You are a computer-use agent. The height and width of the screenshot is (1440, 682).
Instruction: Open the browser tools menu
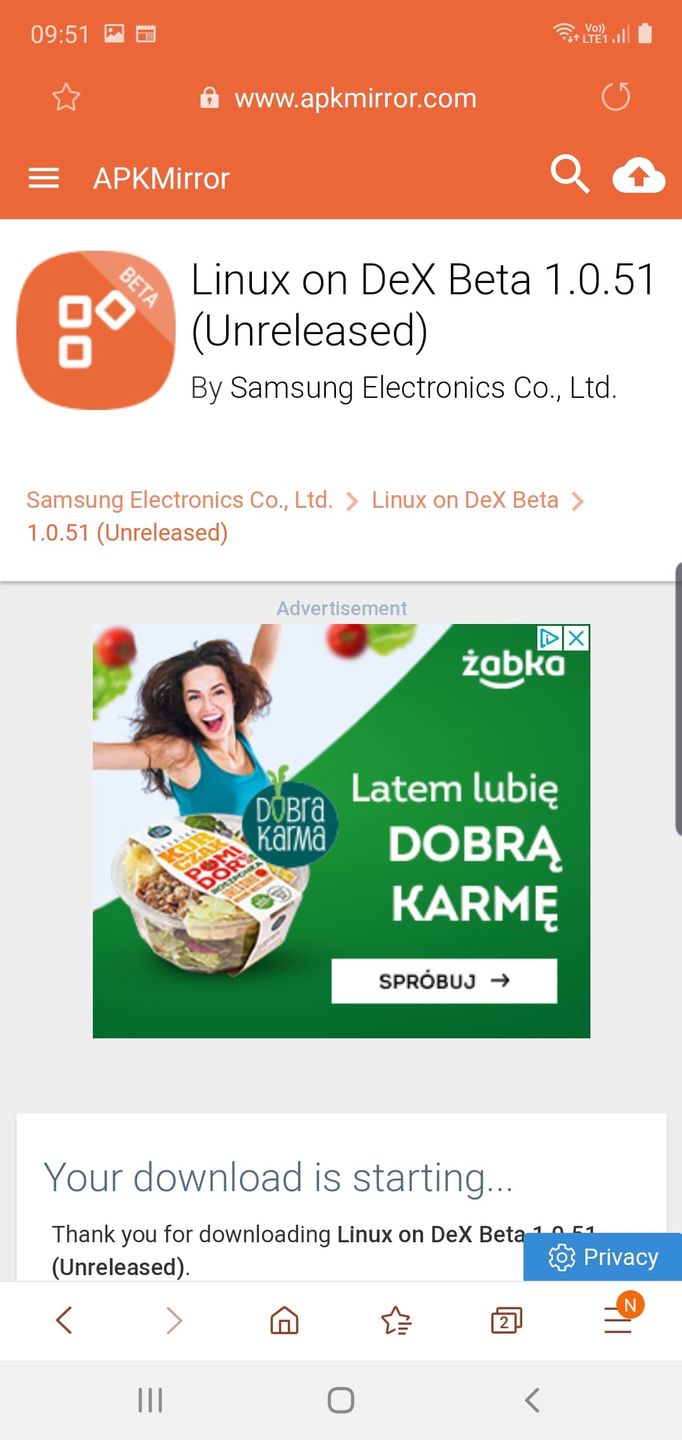tap(618, 1320)
